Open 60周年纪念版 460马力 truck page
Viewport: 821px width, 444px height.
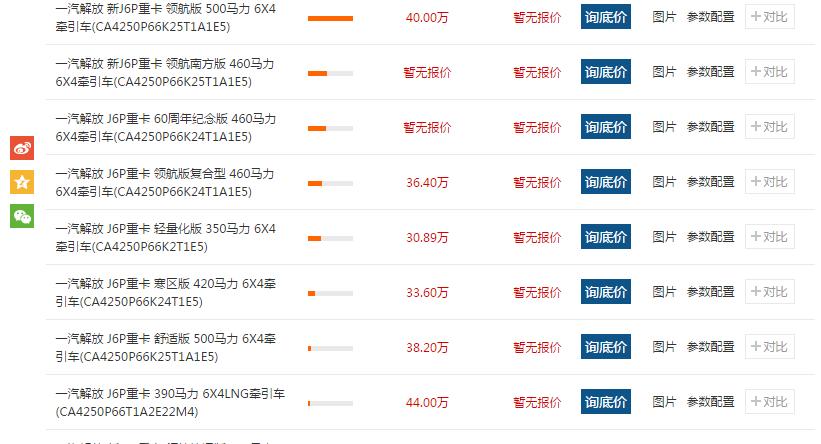165,127
